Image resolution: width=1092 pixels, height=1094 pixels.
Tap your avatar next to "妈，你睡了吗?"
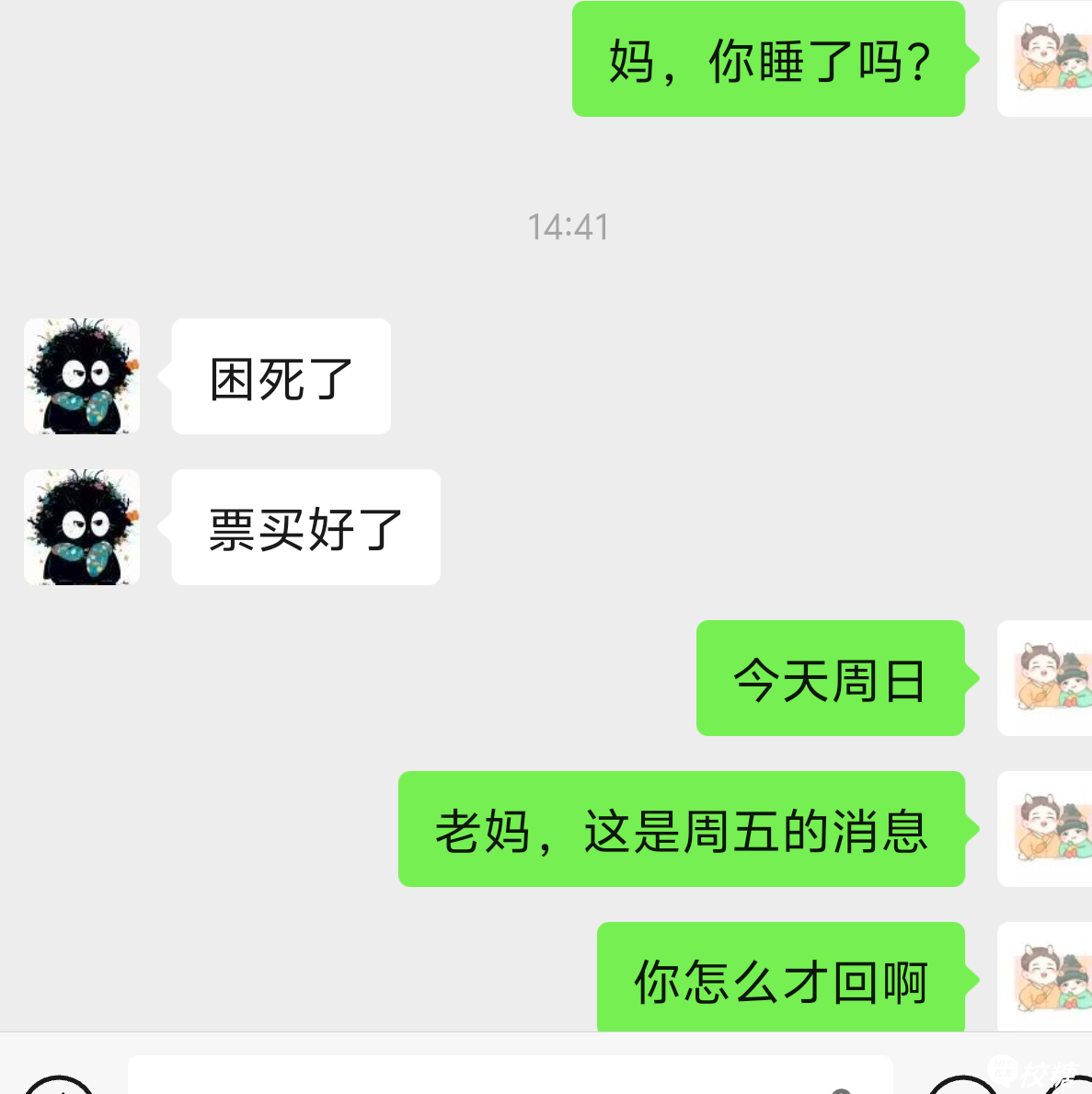pyautogui.click(x=1045, y=59)
